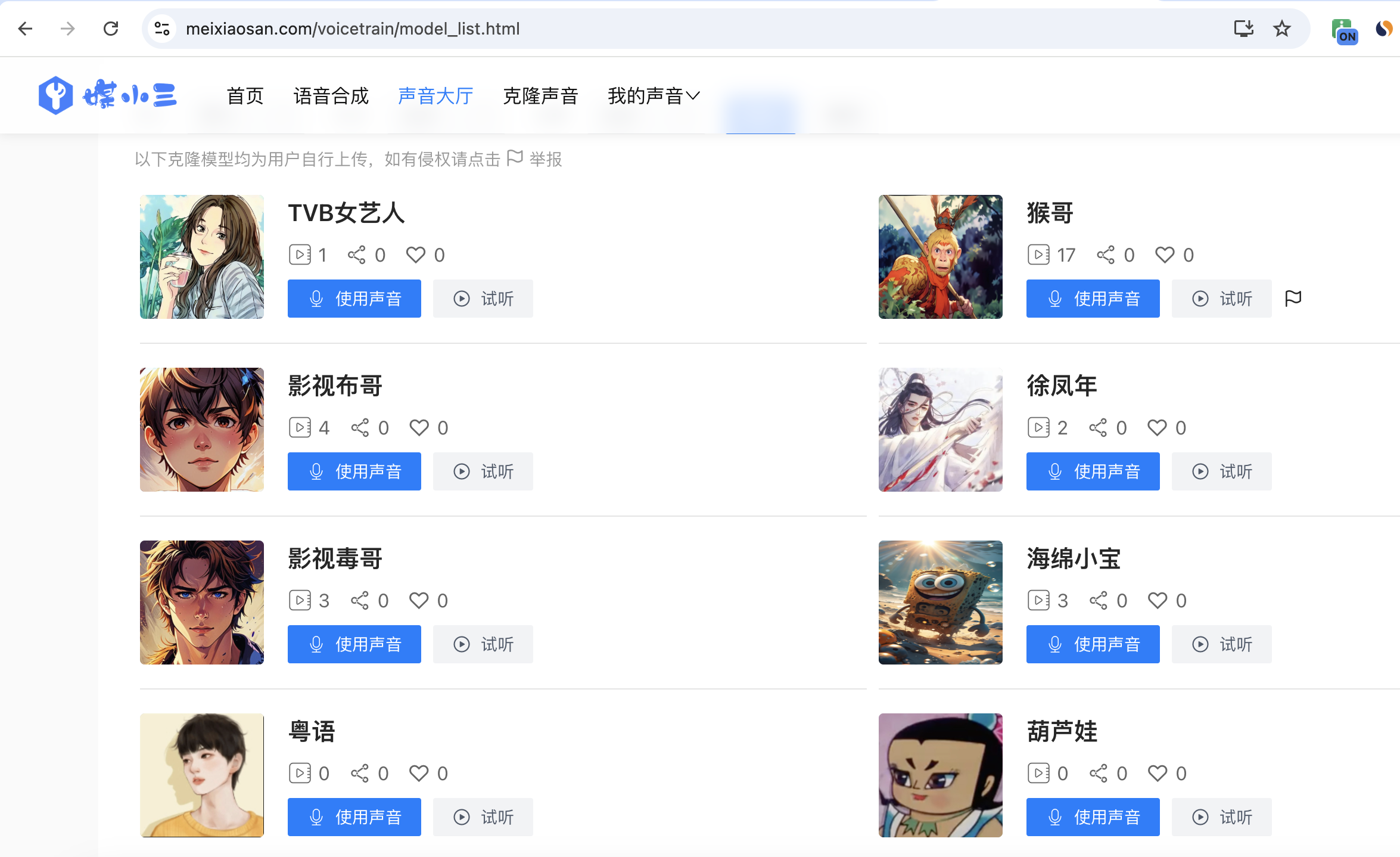Image resolution: width=1400 pixels, height=857 pixels.
Task: Open the 克隆声音 tab
Action: click(x=540, y=96)
